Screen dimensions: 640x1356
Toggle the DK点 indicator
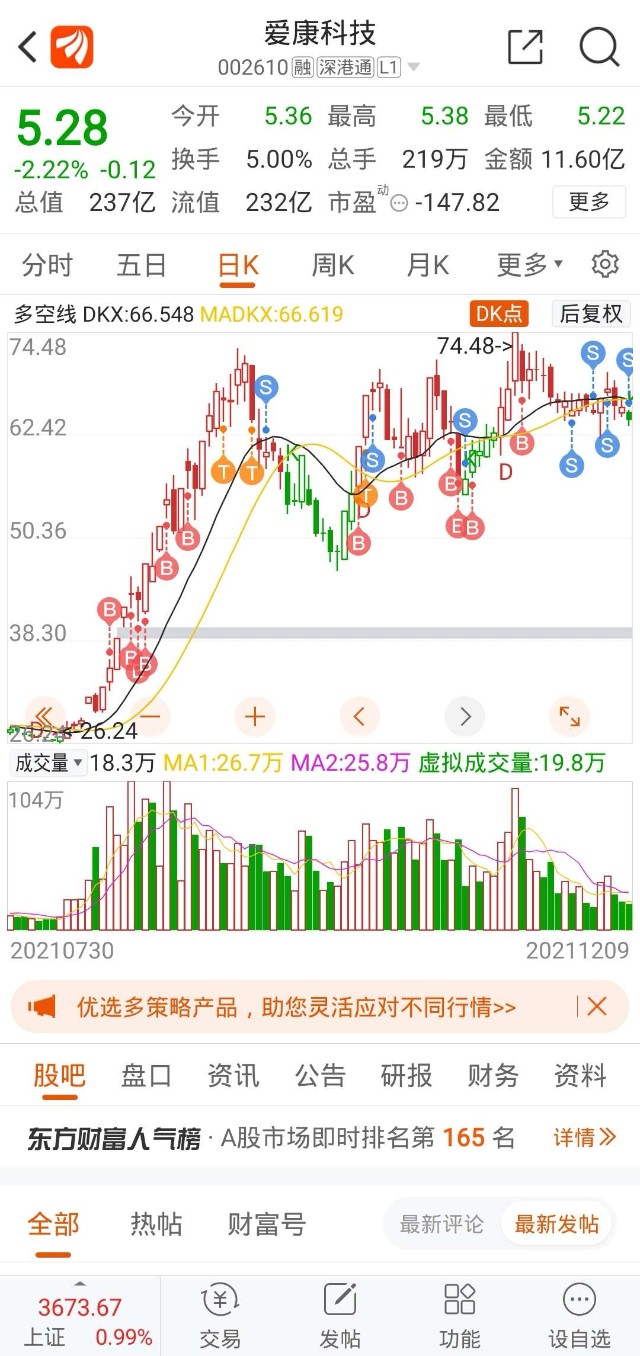coord(499,314)
